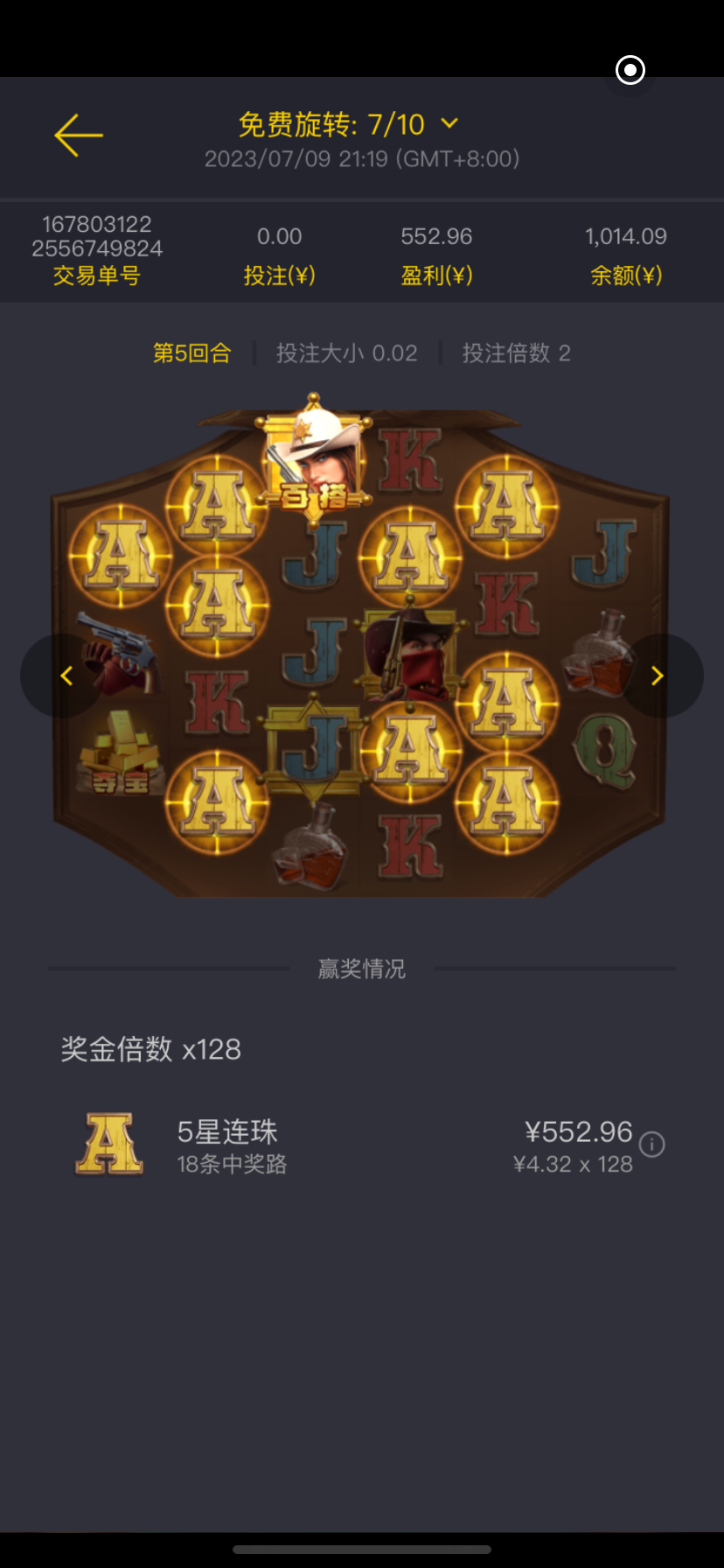Tap the screen recording indicator button
724x1568 pixels.
630,70
